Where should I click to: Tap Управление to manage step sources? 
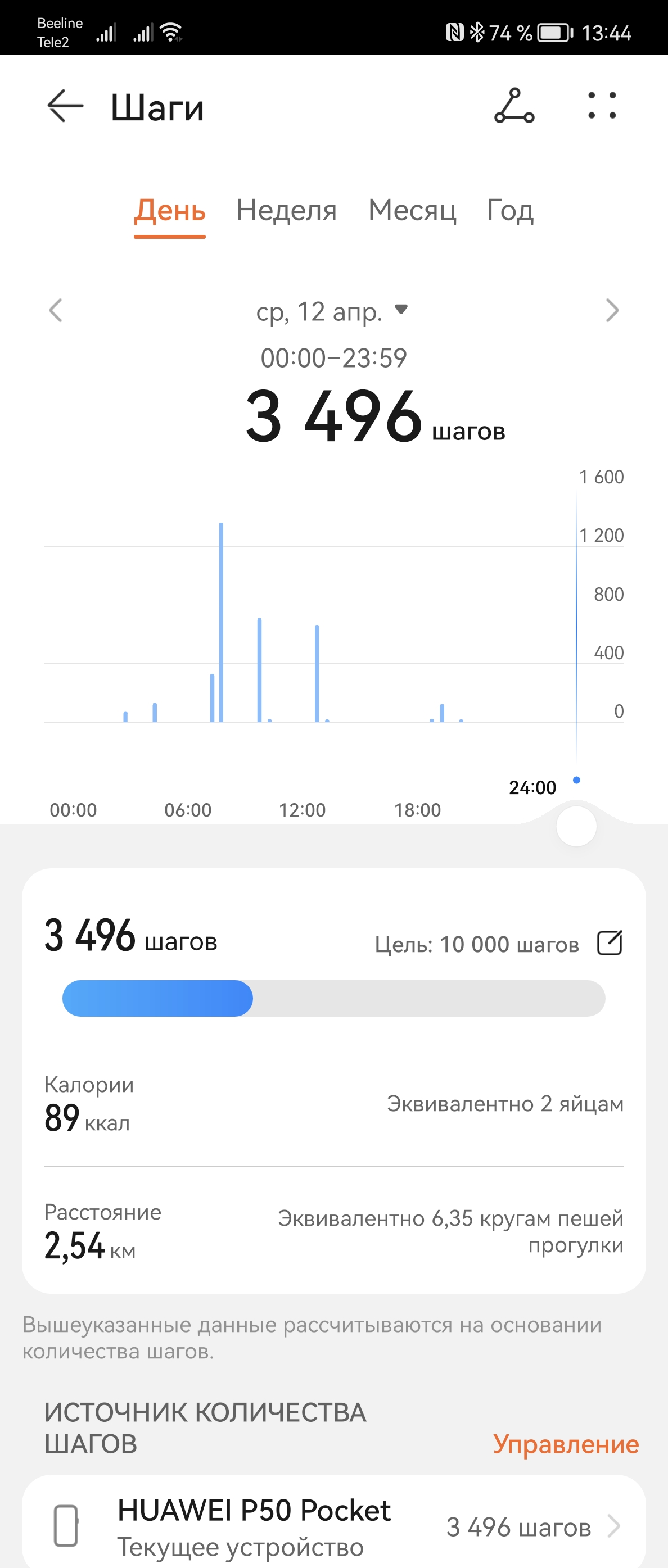[x=565, y=1444]
